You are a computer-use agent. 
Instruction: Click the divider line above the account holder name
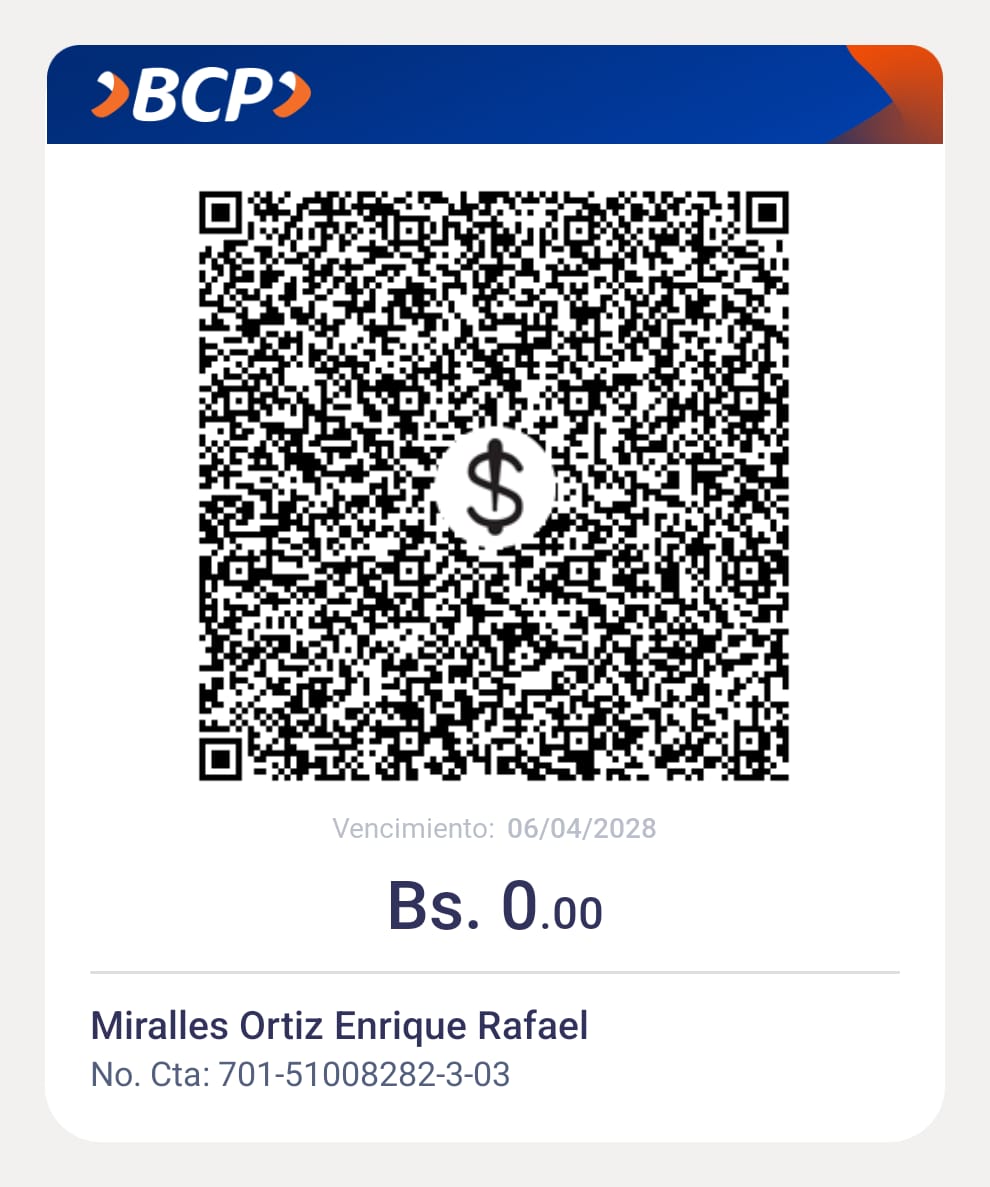(494, 968)
